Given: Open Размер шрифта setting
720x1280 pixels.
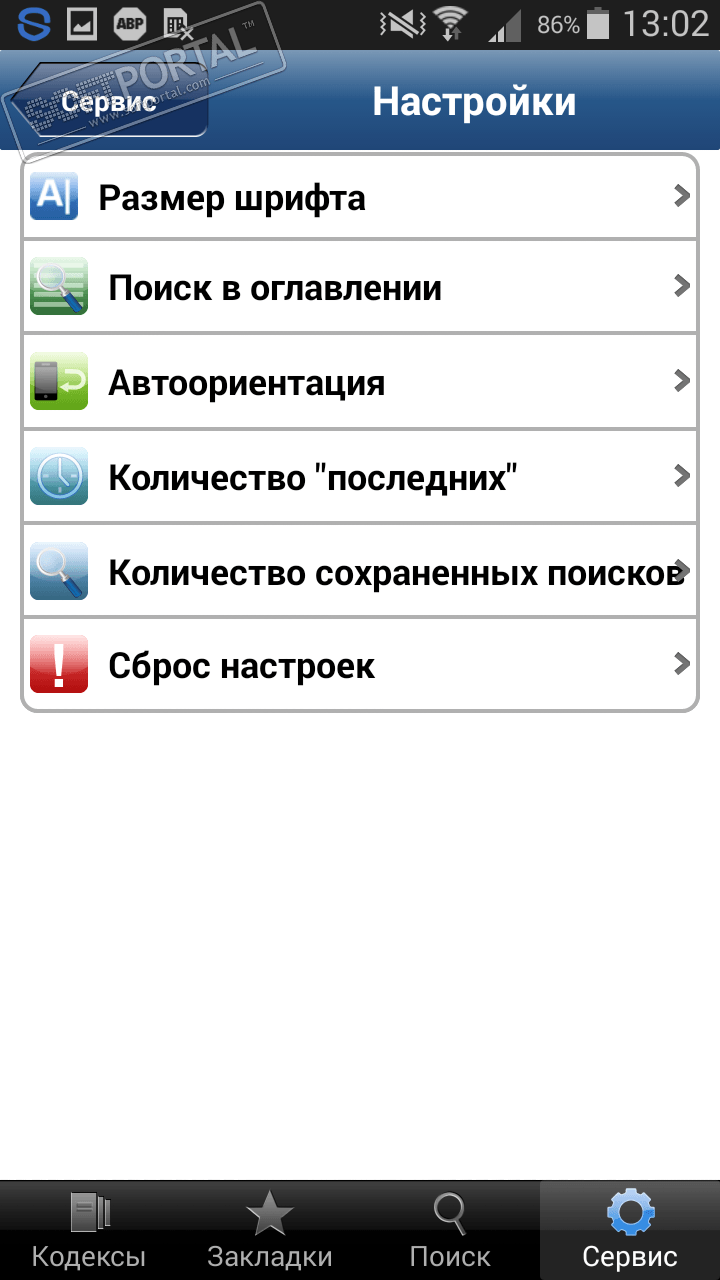Looking at the screenshot, I should click(360, 197).
